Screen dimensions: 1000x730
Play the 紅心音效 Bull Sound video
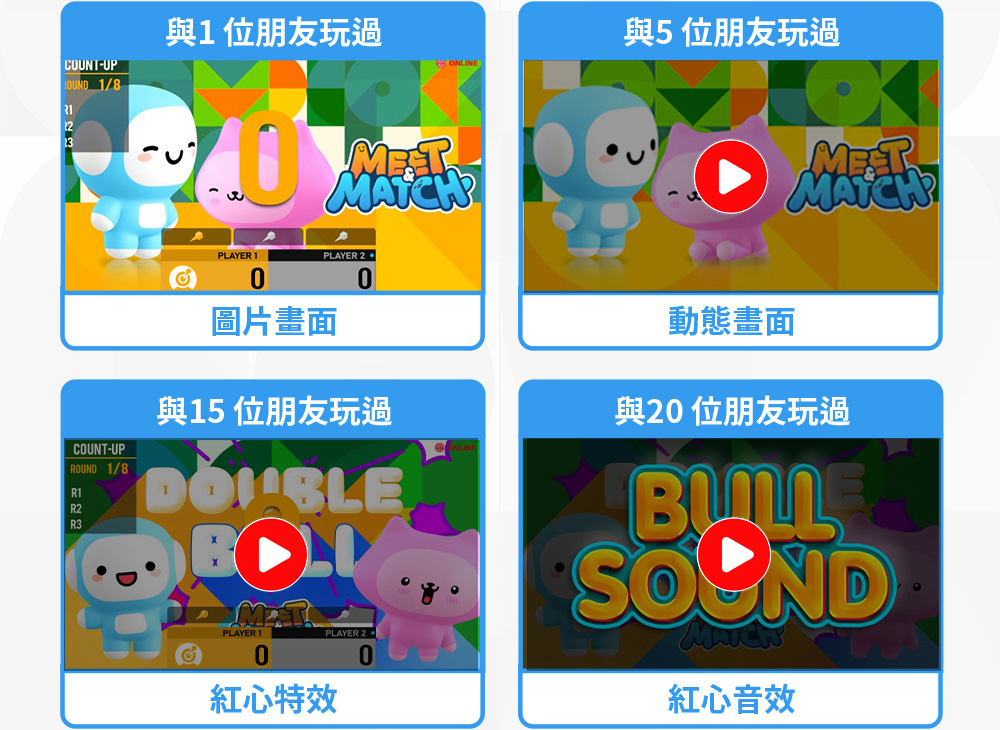[x=733, y=554]
